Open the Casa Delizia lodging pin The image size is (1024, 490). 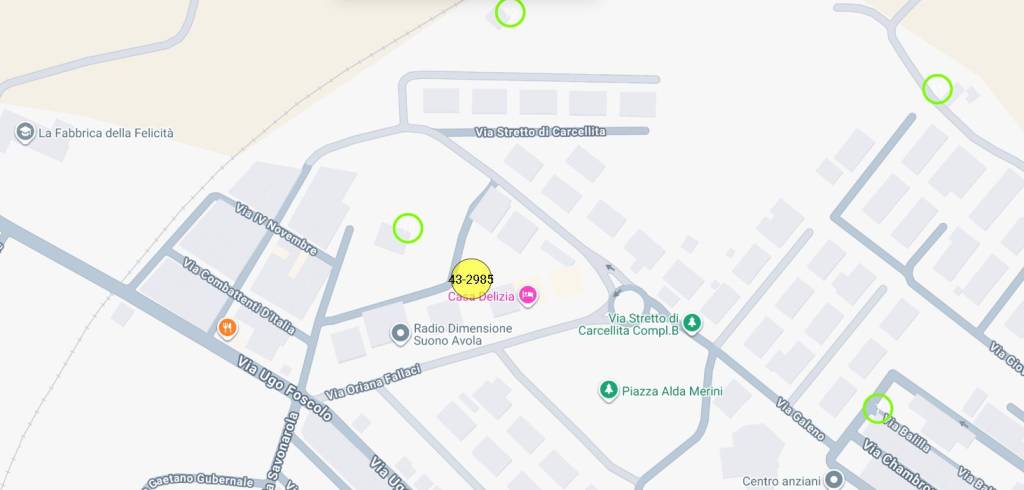pyautogui.click(x=528, y=295)
